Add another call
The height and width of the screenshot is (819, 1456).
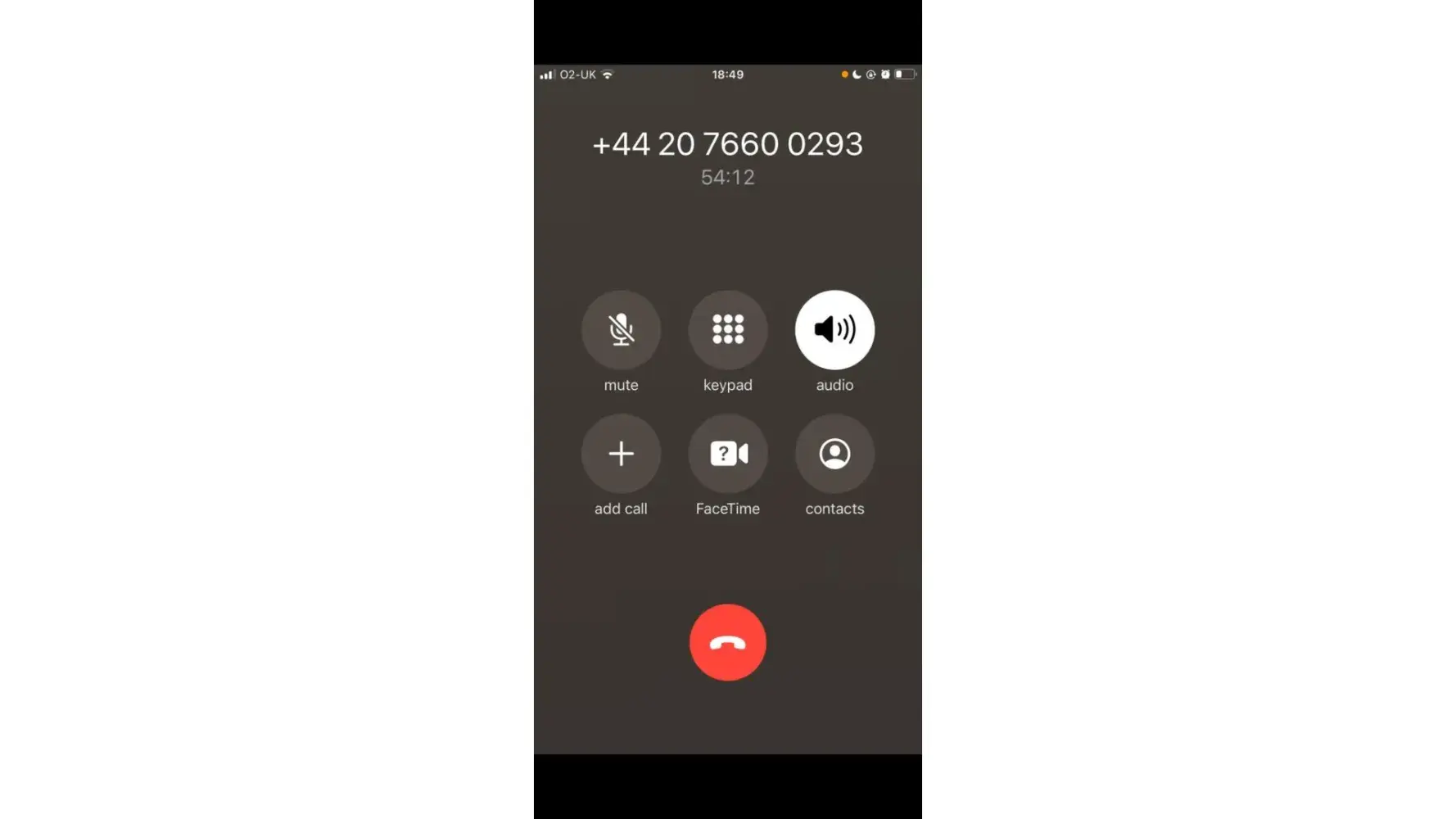click(621, 454)
